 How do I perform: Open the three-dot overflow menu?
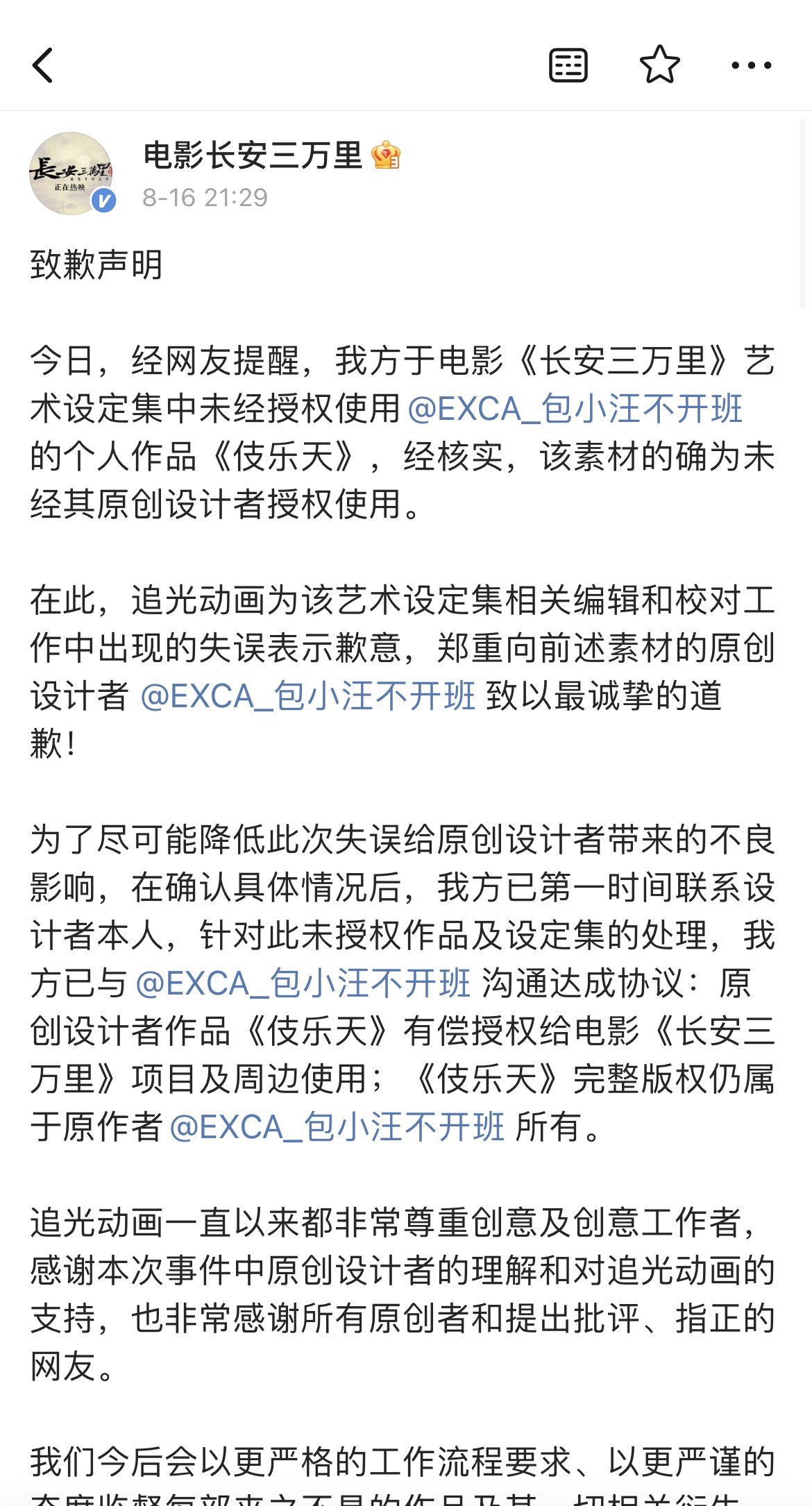coord(751,66)
